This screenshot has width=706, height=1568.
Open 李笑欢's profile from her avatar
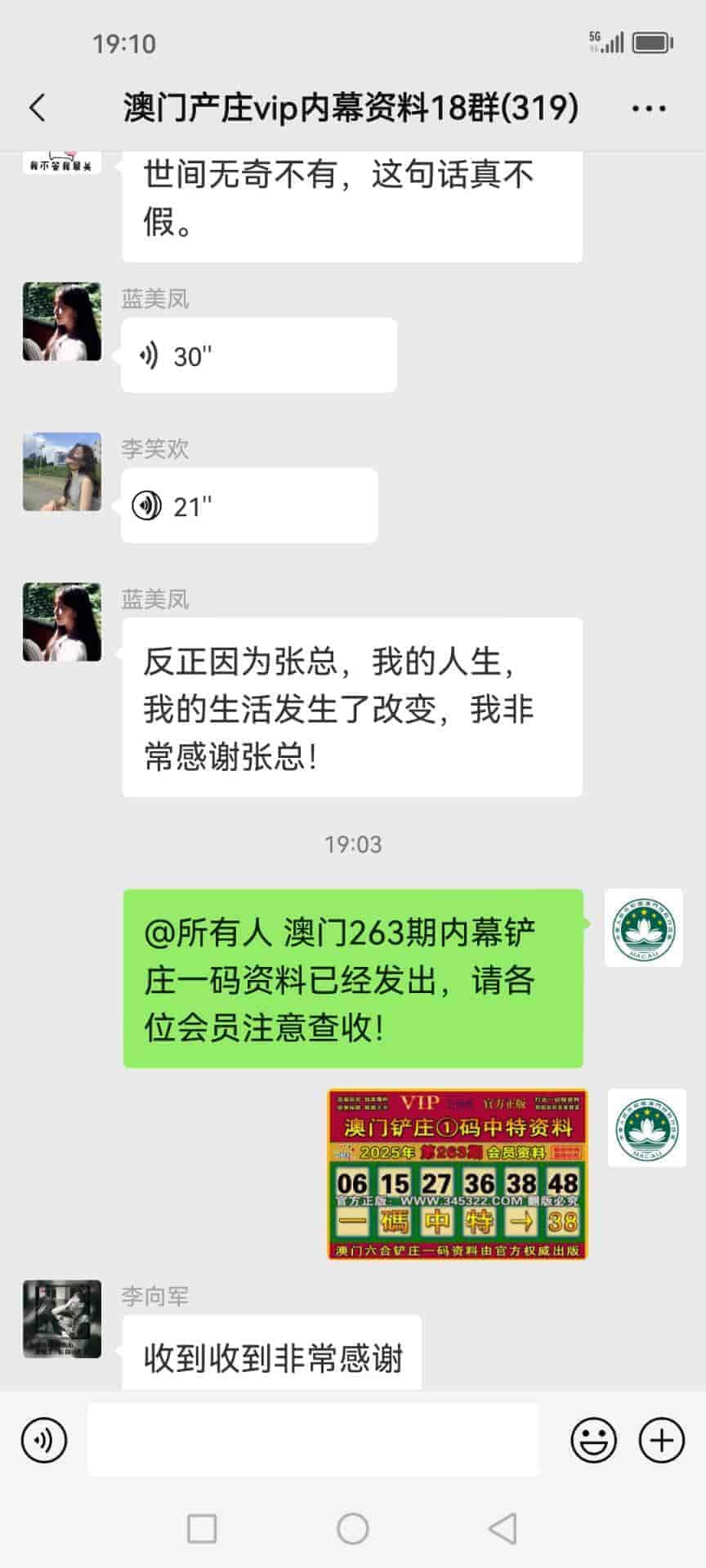pos(62,472)
